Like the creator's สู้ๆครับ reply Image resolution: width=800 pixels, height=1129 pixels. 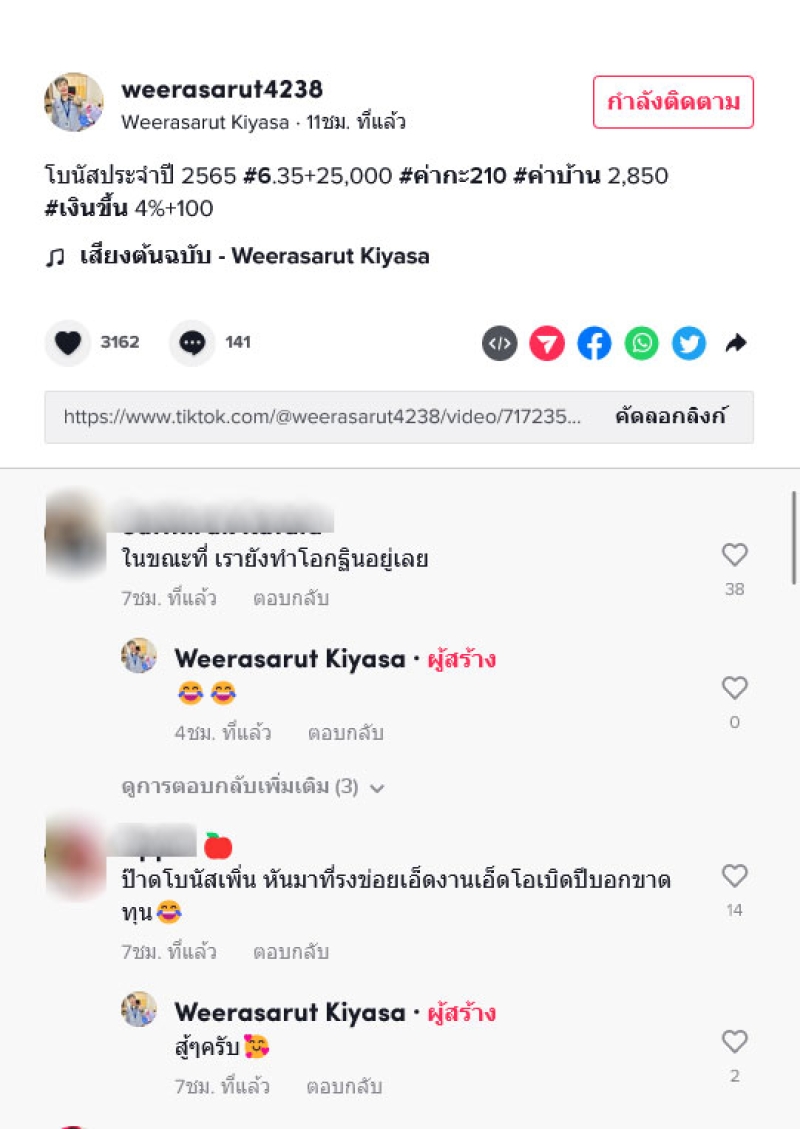(x=735, y=1042)
